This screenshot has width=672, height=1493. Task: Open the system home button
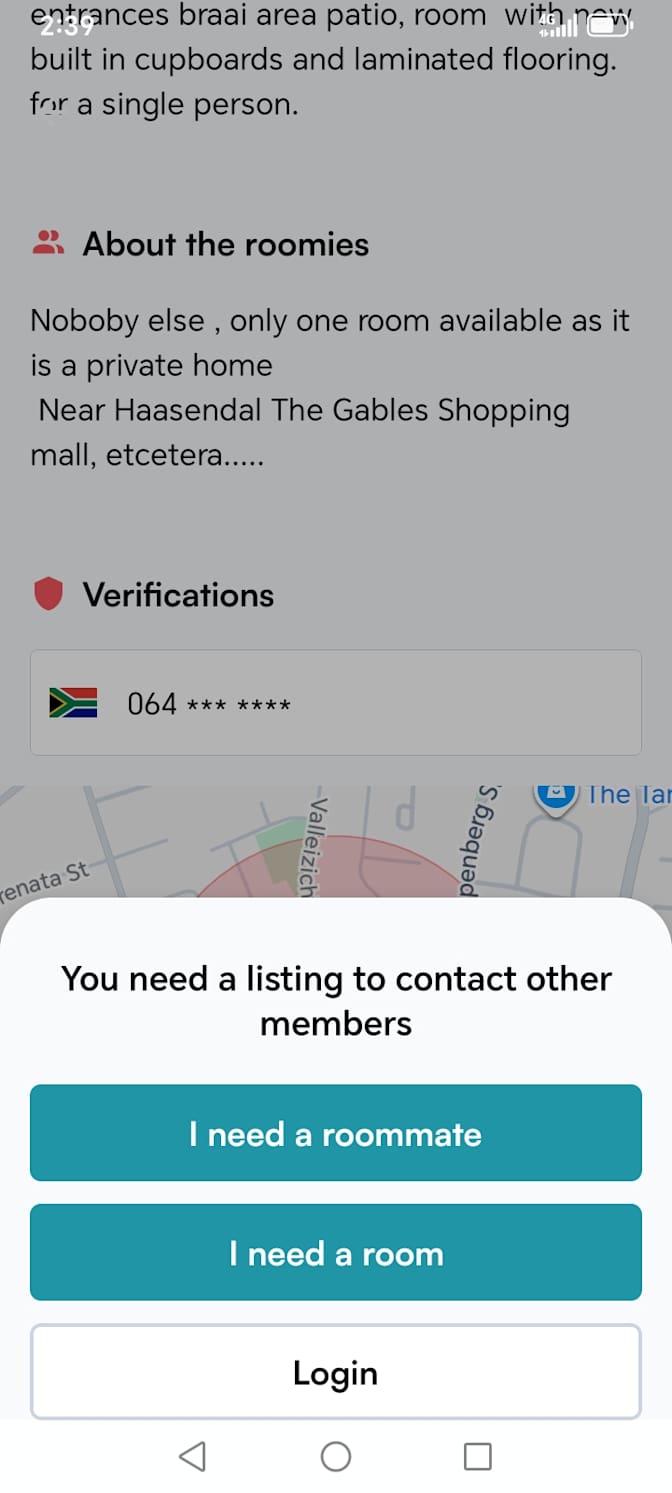coord(336,1456)
